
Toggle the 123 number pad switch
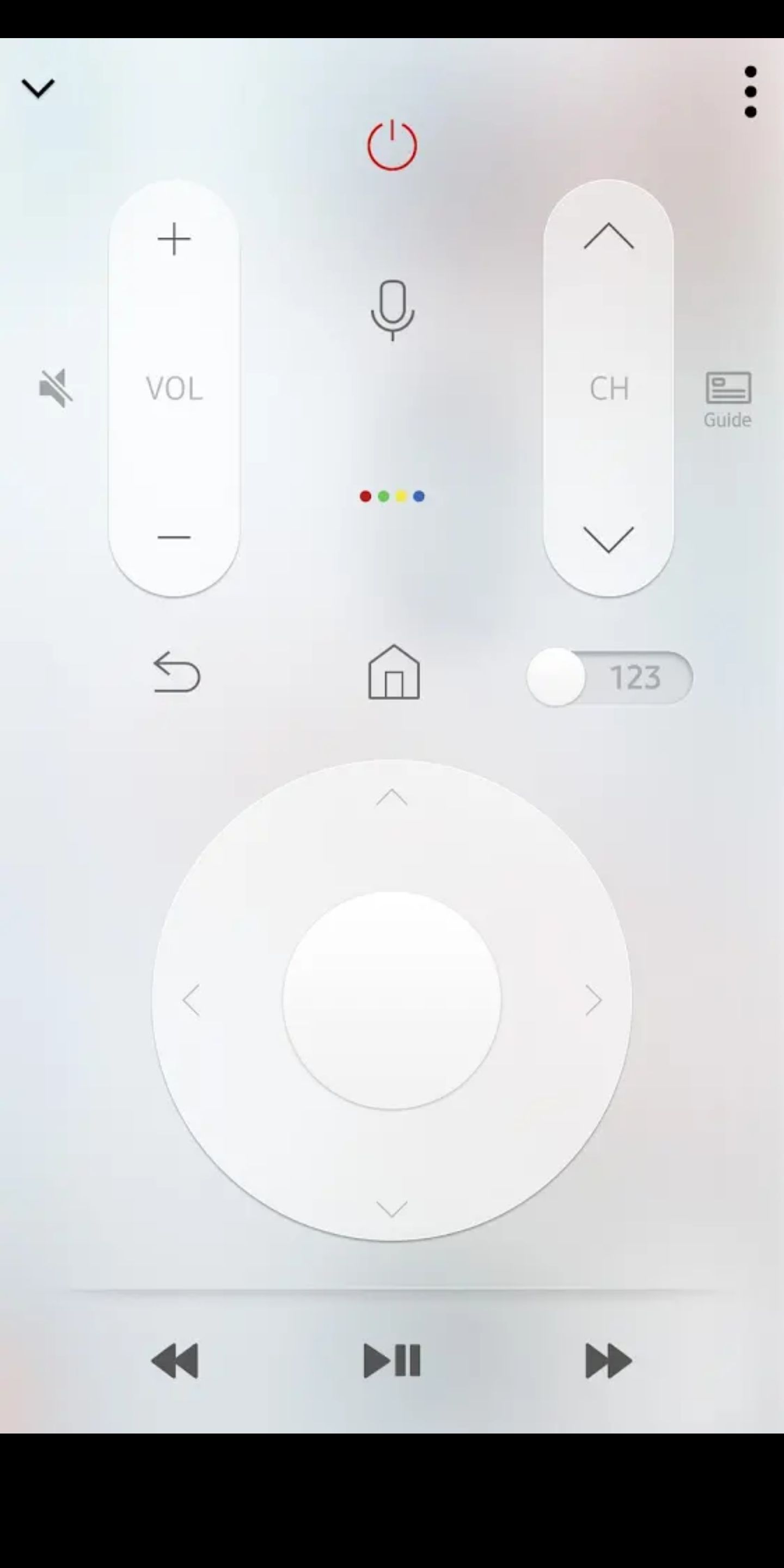coord(609,677)
